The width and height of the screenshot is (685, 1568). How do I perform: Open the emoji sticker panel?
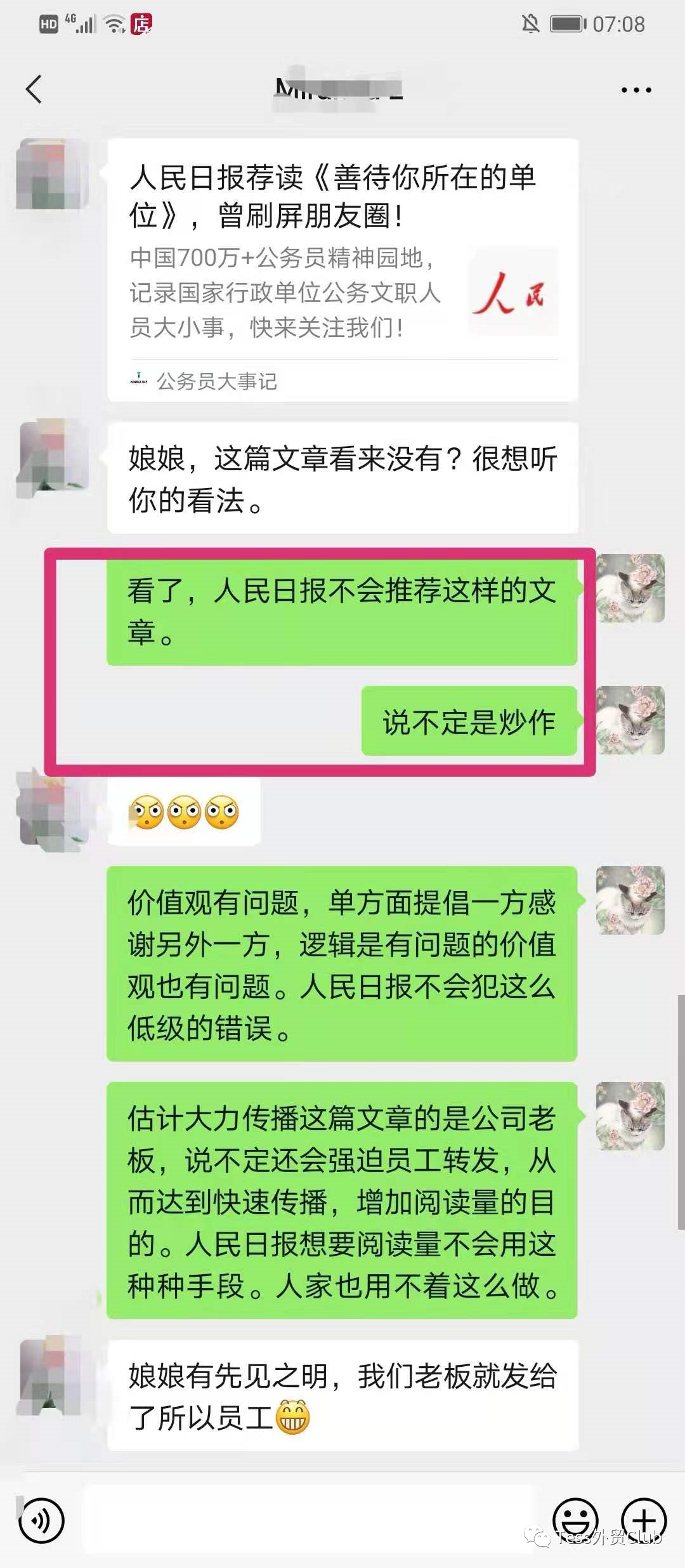click(x=575, y=1520)
